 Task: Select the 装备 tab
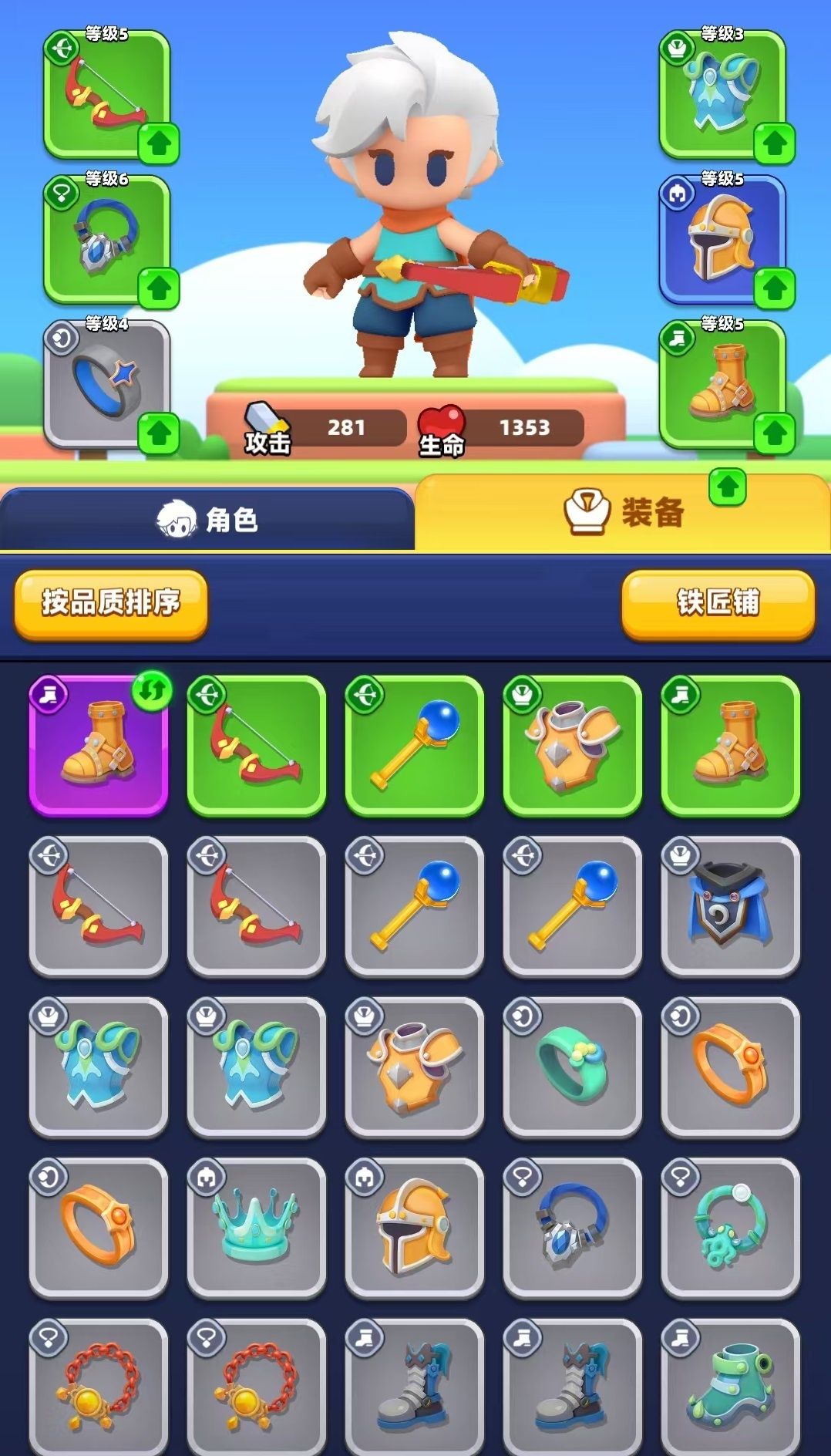coord(623,512)
